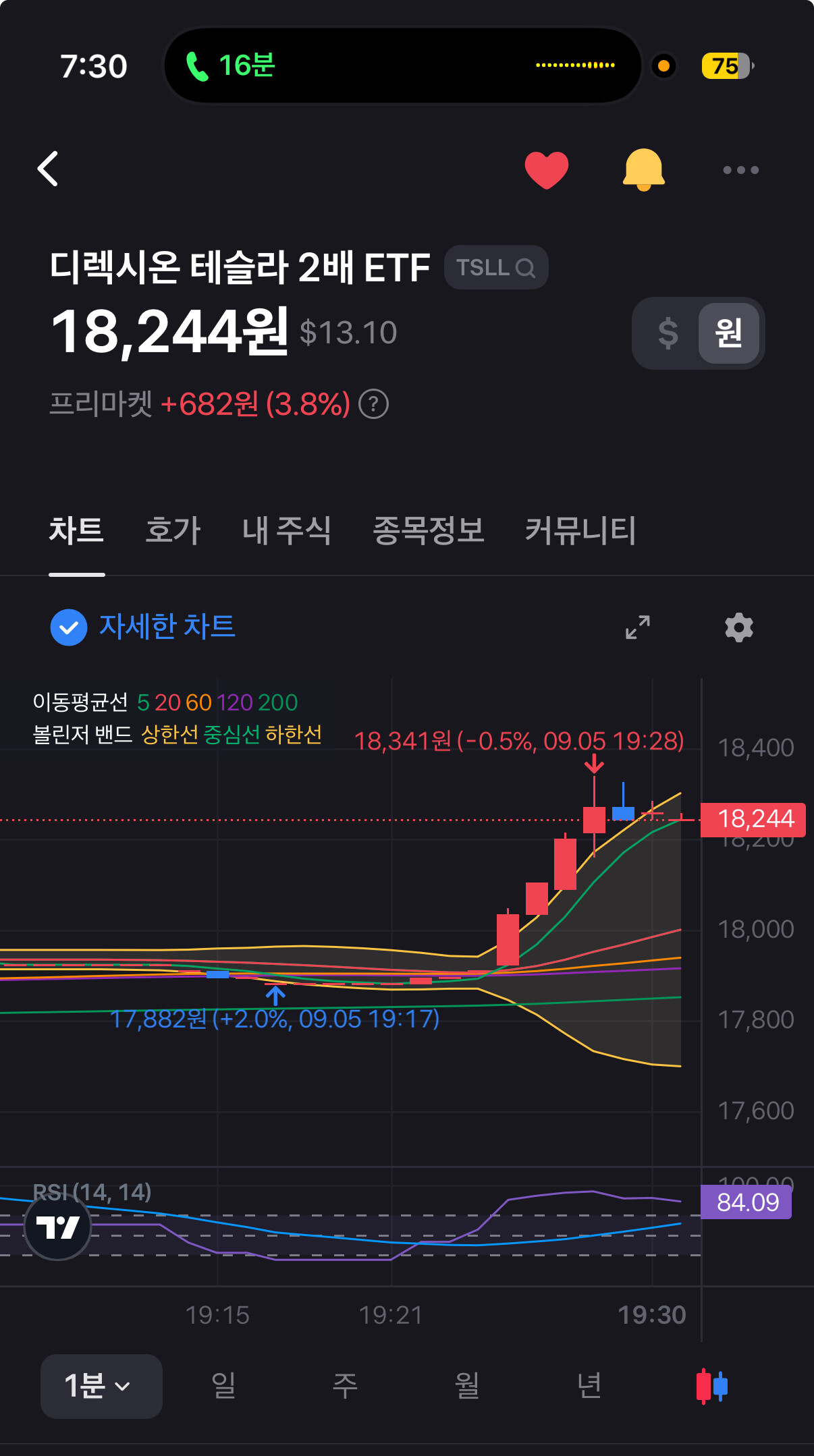Open chart settings gear
The width and height of the screenshot is (814, 1456).
tap(738, 627)
